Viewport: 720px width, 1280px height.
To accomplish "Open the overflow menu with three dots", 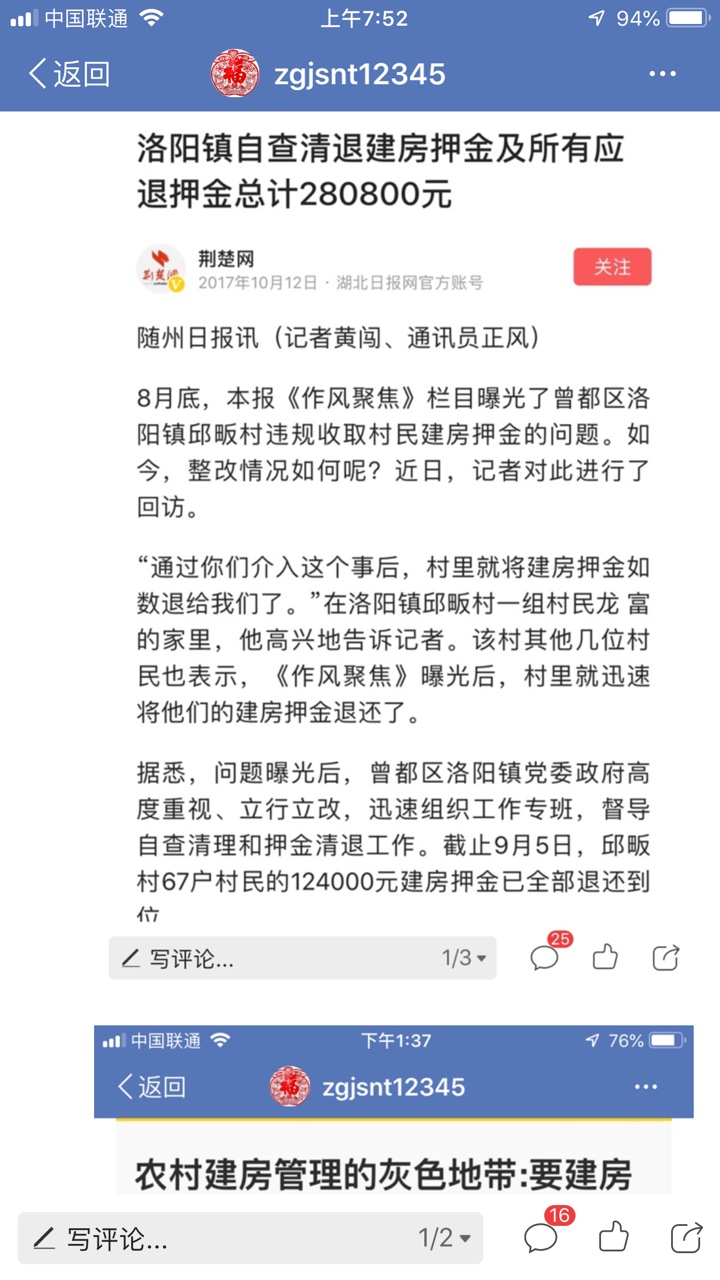I will 662,74.
